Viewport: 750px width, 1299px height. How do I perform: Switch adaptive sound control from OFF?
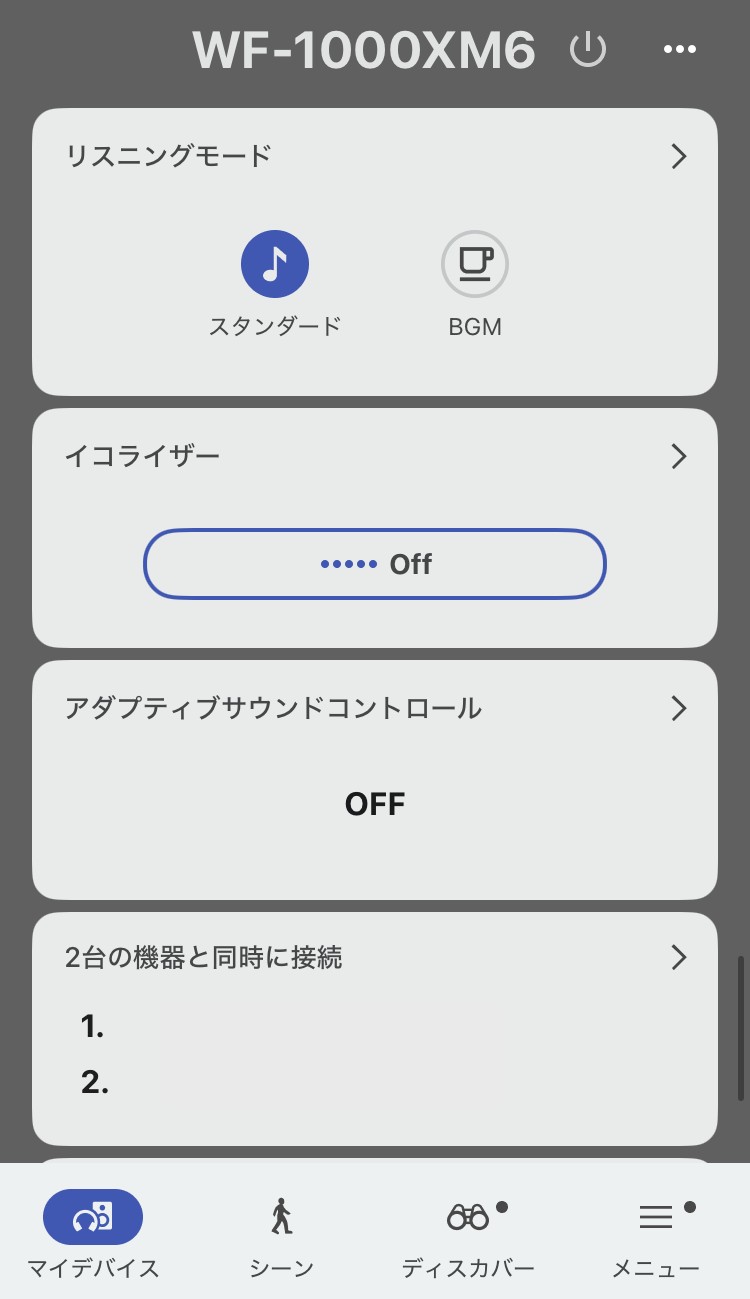pyautogui.click(x=375, y=803)
